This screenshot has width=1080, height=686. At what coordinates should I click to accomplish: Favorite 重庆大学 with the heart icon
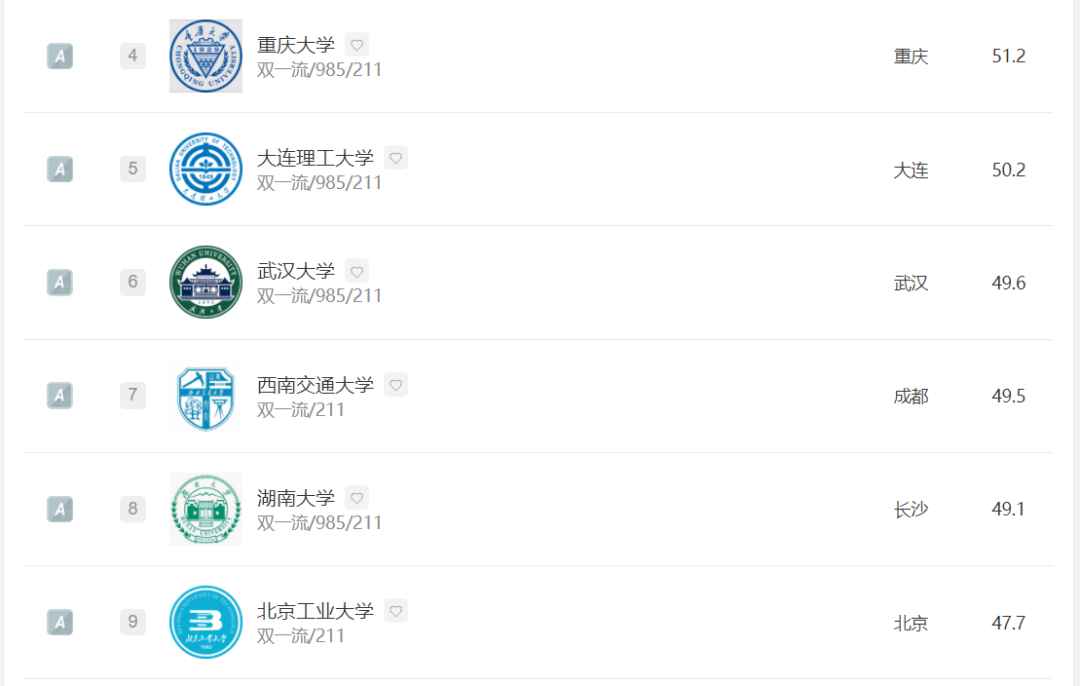[x=357, y=45]
